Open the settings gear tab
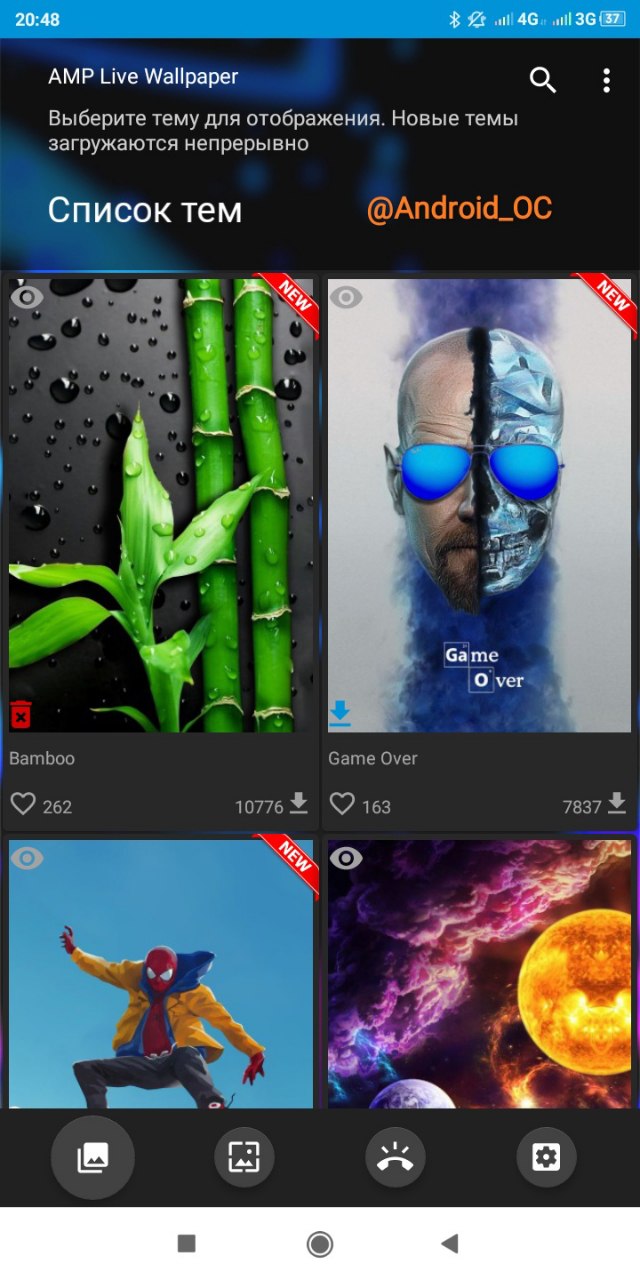Screen dimensions: 640x1280 coord(546,1158)
